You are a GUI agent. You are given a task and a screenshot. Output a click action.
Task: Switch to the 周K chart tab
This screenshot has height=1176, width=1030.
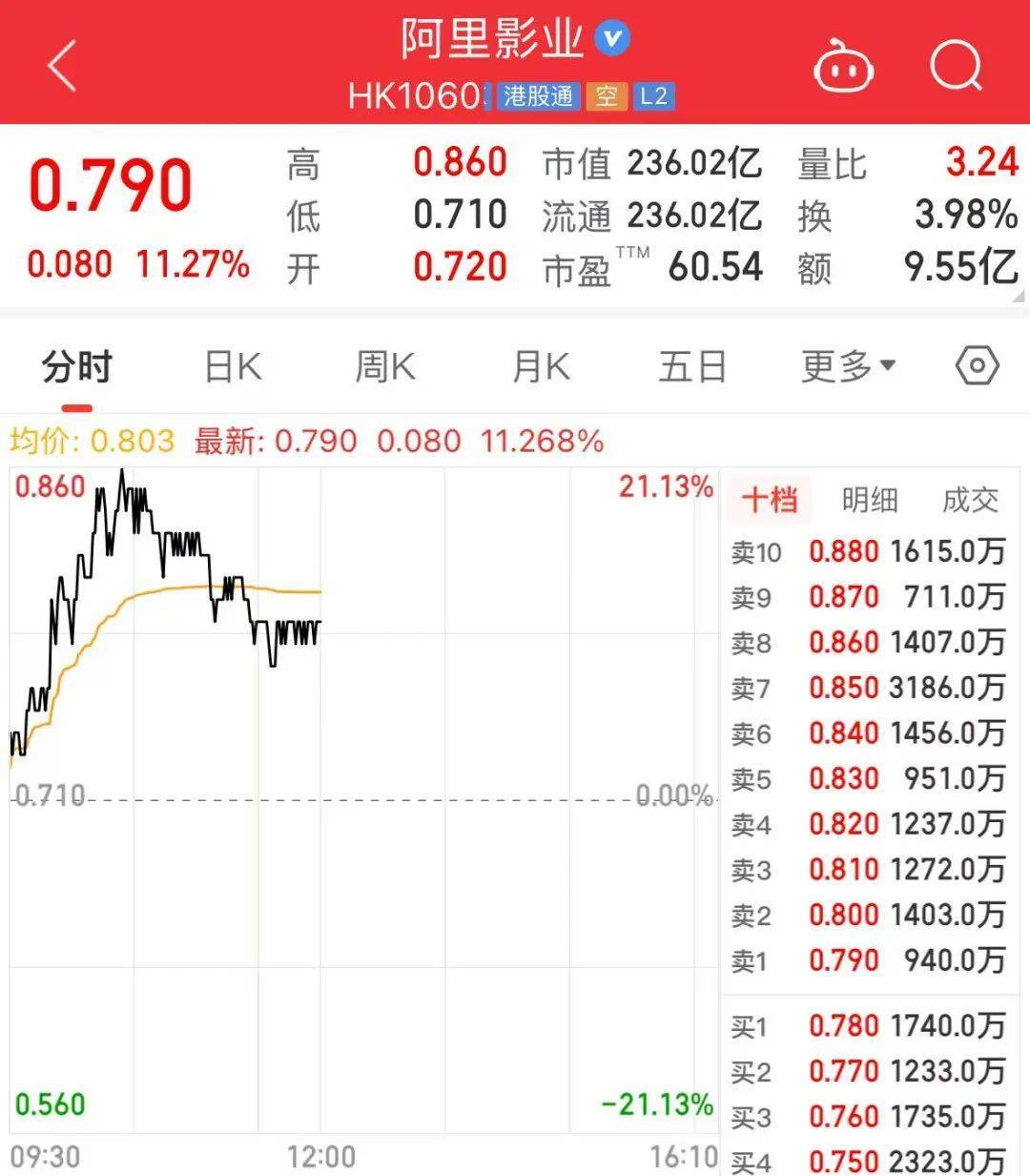(385, 367)
